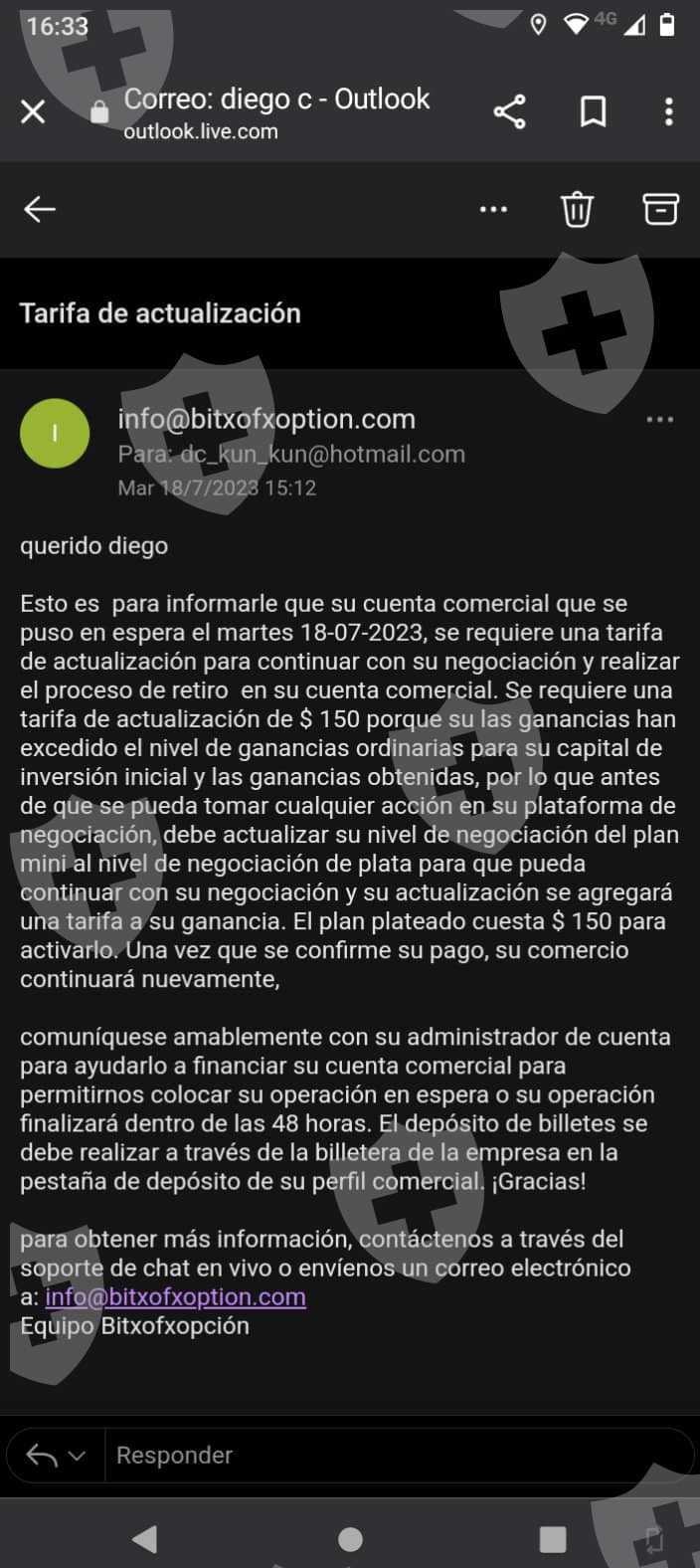Go to the home screen
The height and width of the screenshot is (1568, 700).
pos(350,1539)
